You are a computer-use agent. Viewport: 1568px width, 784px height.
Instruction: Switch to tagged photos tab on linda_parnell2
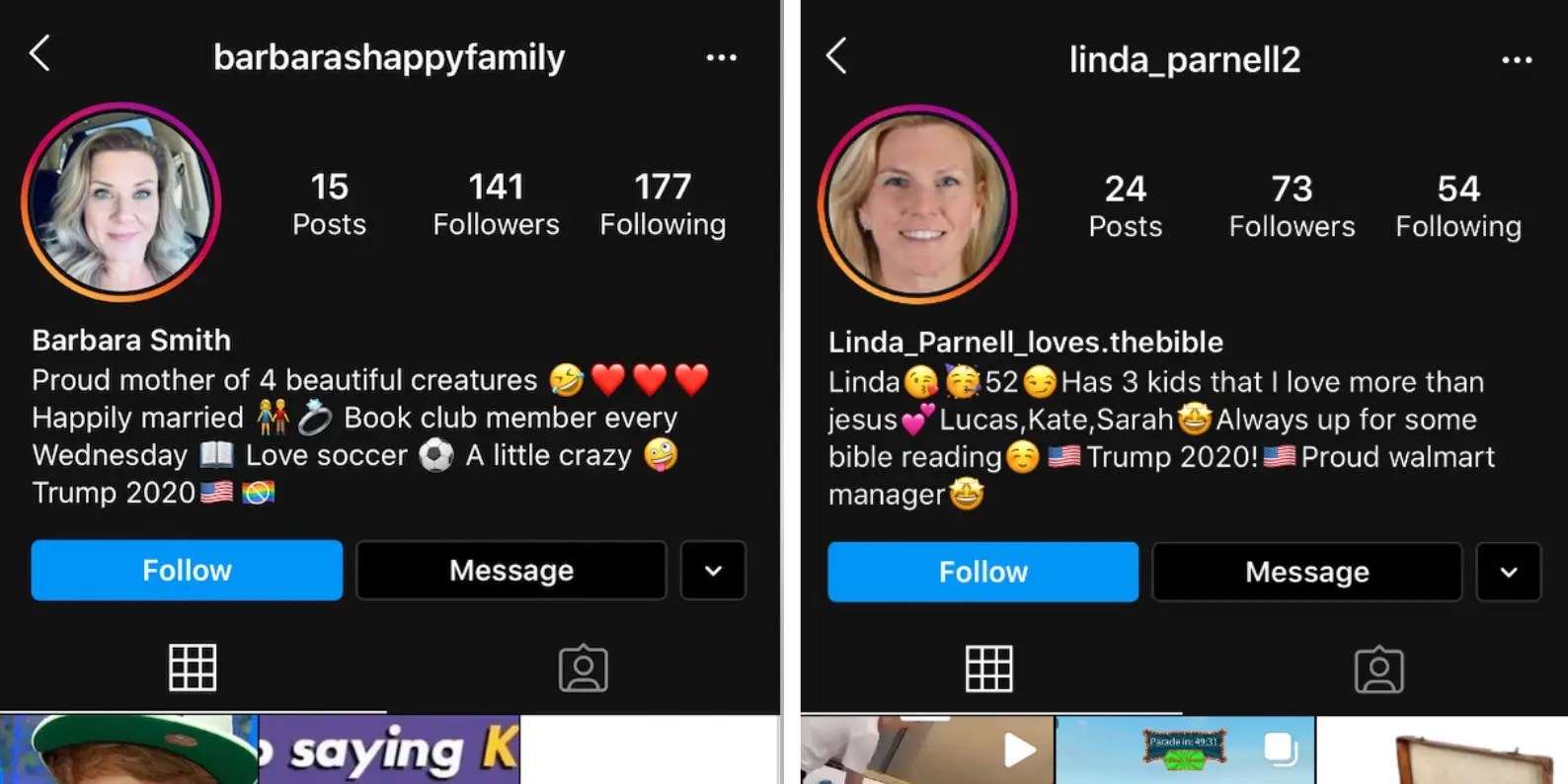click(x=1378, y=670)
